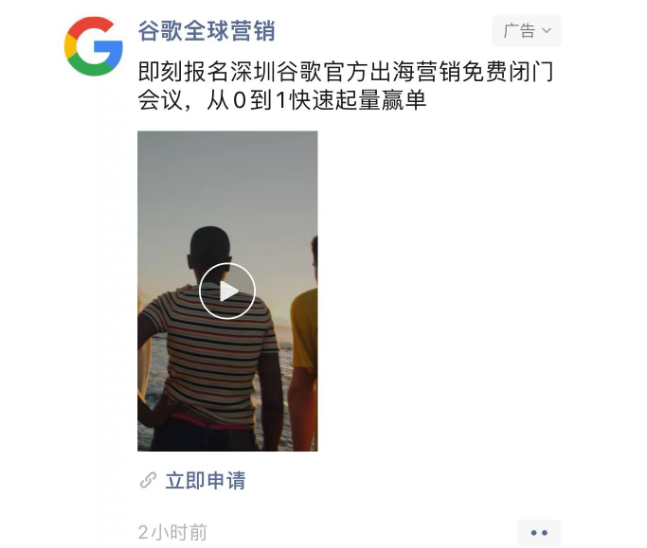Screen dimensions: 647x548
Task: Open 谷歌全球营销 profile name
Action: (206, 31)
